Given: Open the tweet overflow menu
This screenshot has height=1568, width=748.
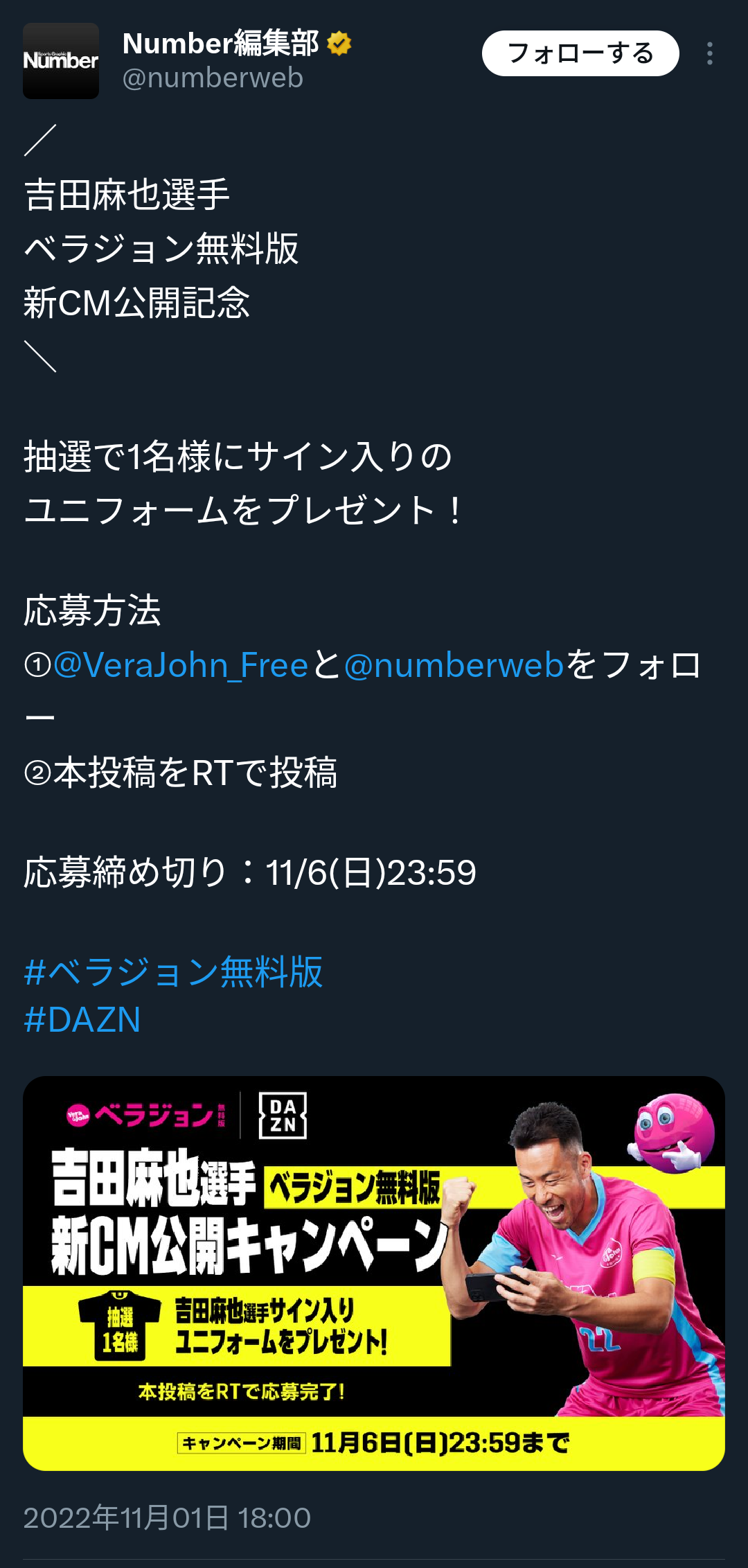Looking at the screenshot, I should pos(709,53).
